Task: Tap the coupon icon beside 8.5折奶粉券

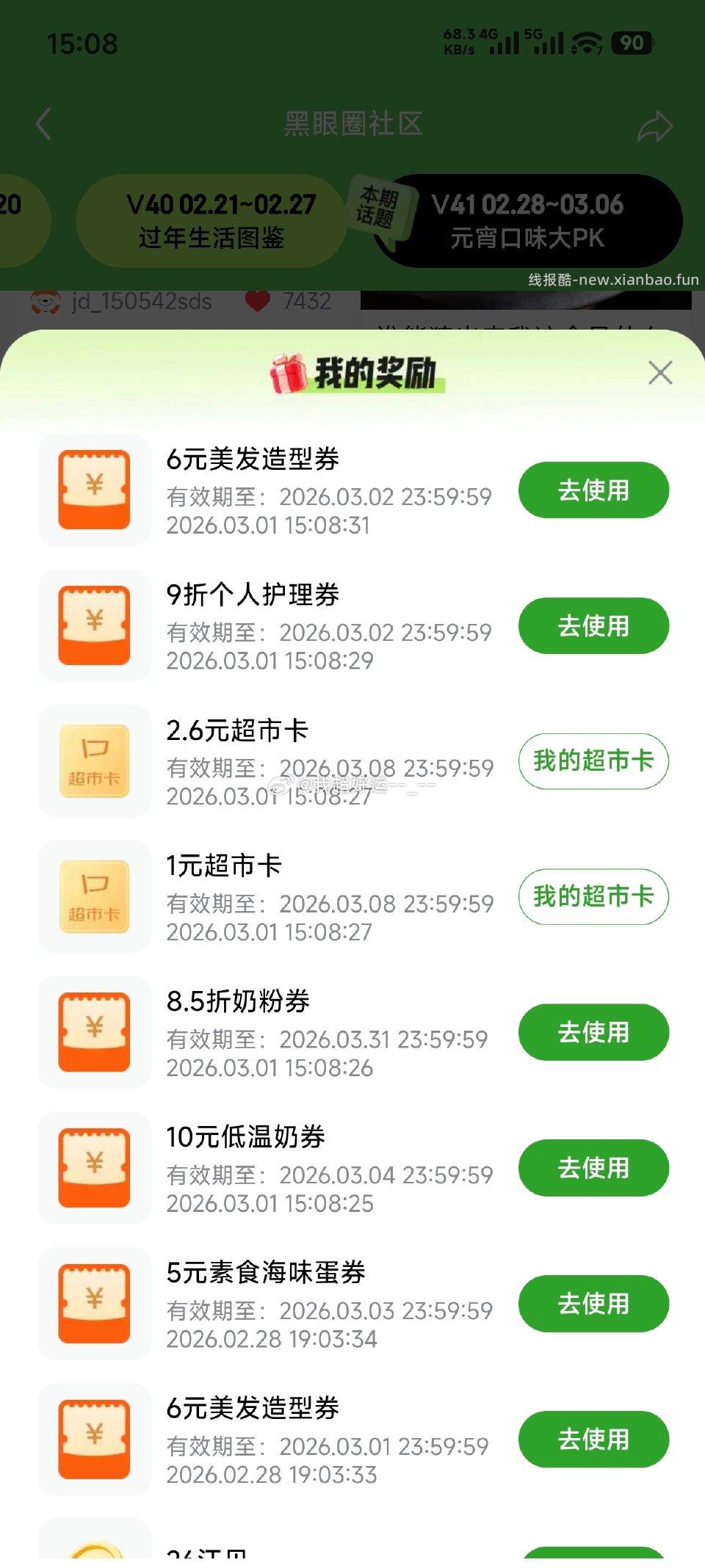Action: click(94, 1032)
